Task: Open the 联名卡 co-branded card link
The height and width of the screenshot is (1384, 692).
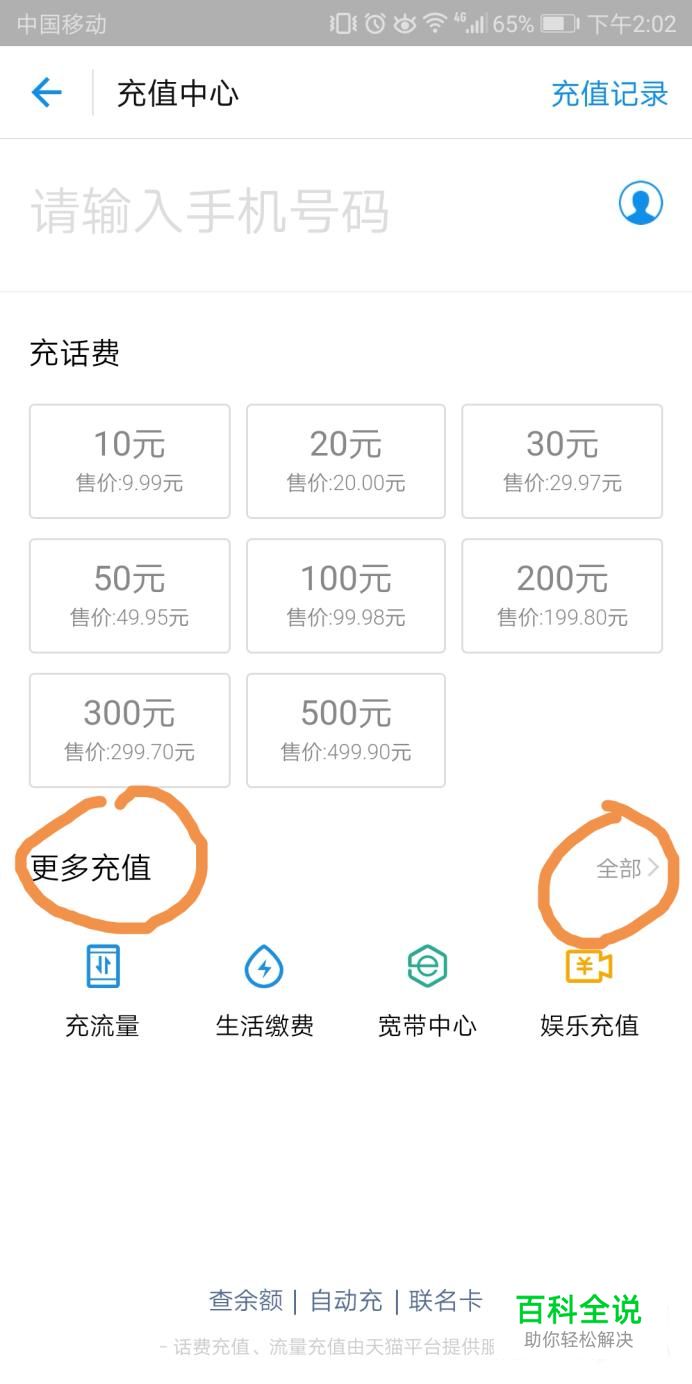Action: [445, 1300]
